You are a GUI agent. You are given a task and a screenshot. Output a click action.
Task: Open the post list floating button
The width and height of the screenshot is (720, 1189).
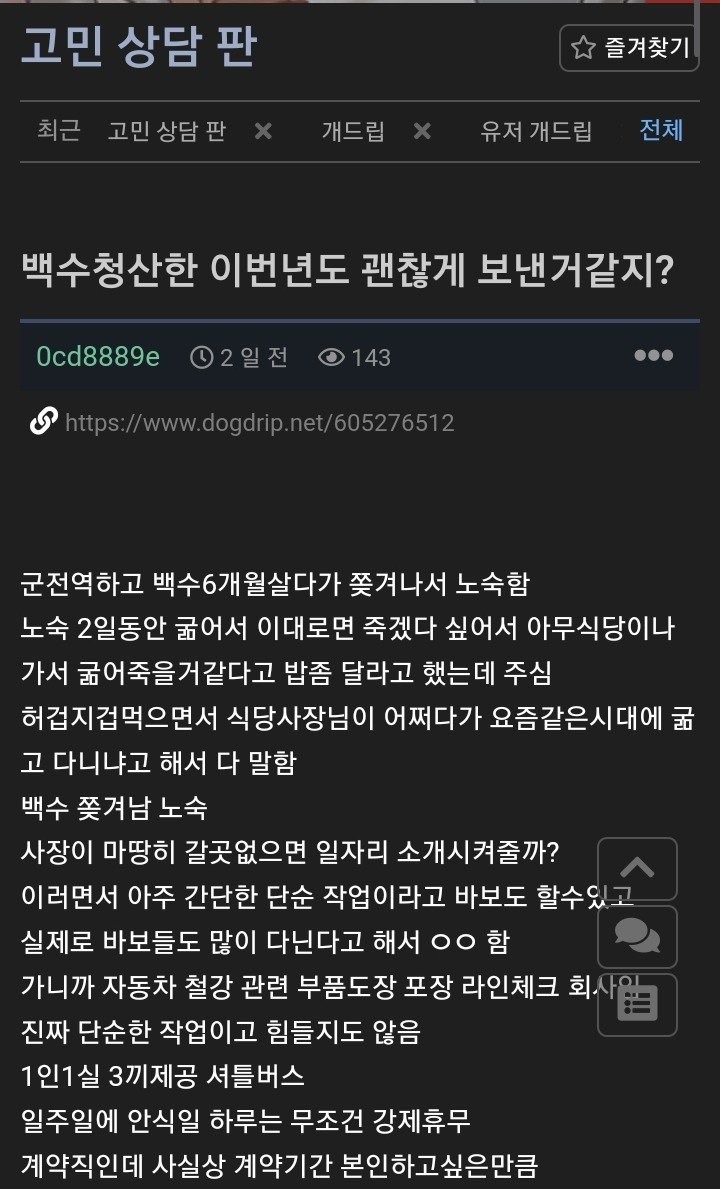[637, 1004]
